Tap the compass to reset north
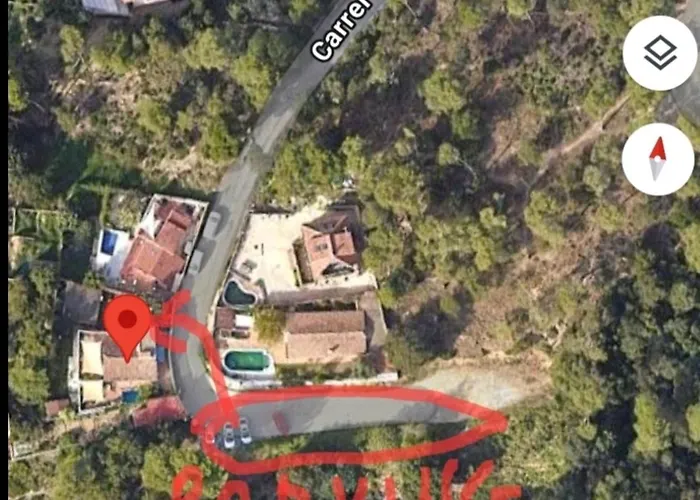This screenshot has width=700, height=500. pos(657,159)
